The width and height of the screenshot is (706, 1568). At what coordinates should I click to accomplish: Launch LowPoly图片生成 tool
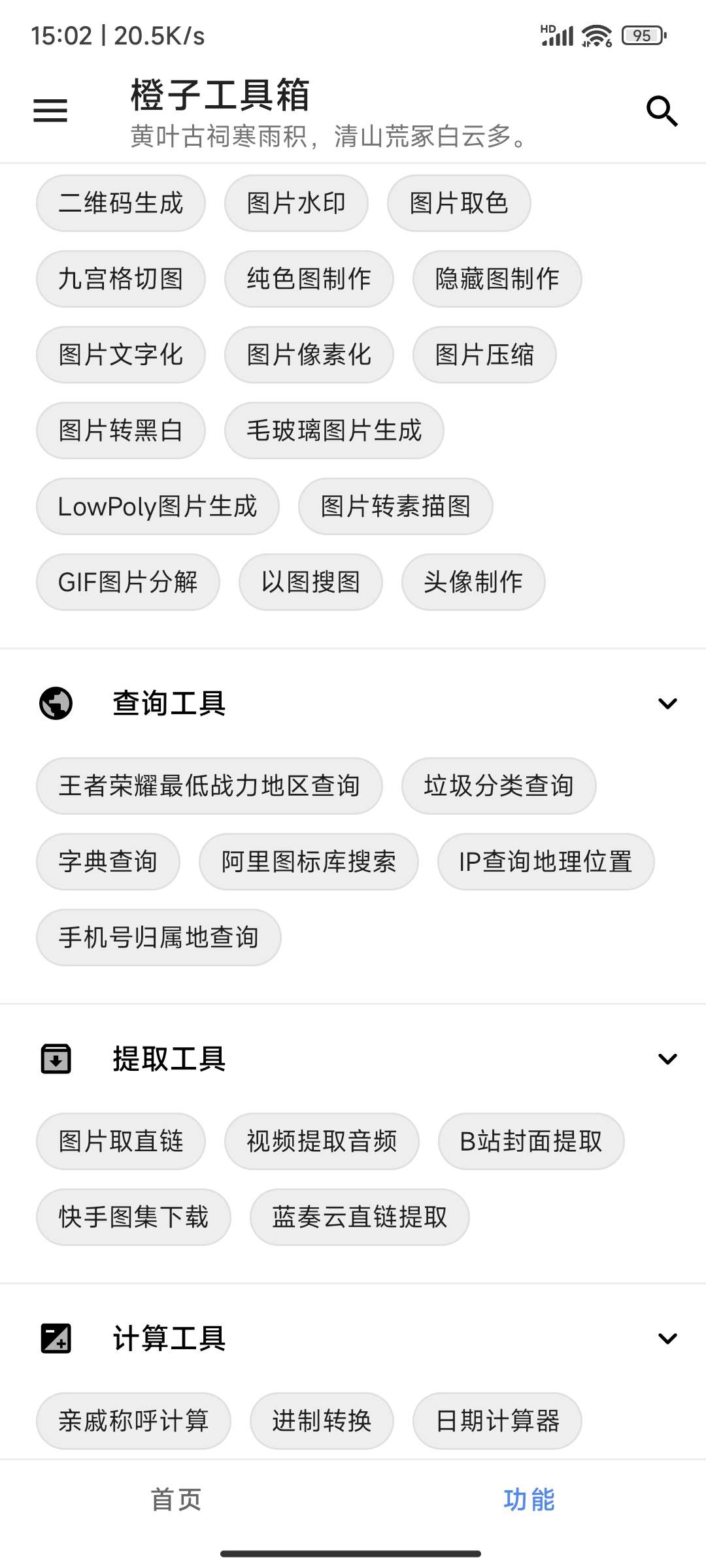tap(158, 506)
